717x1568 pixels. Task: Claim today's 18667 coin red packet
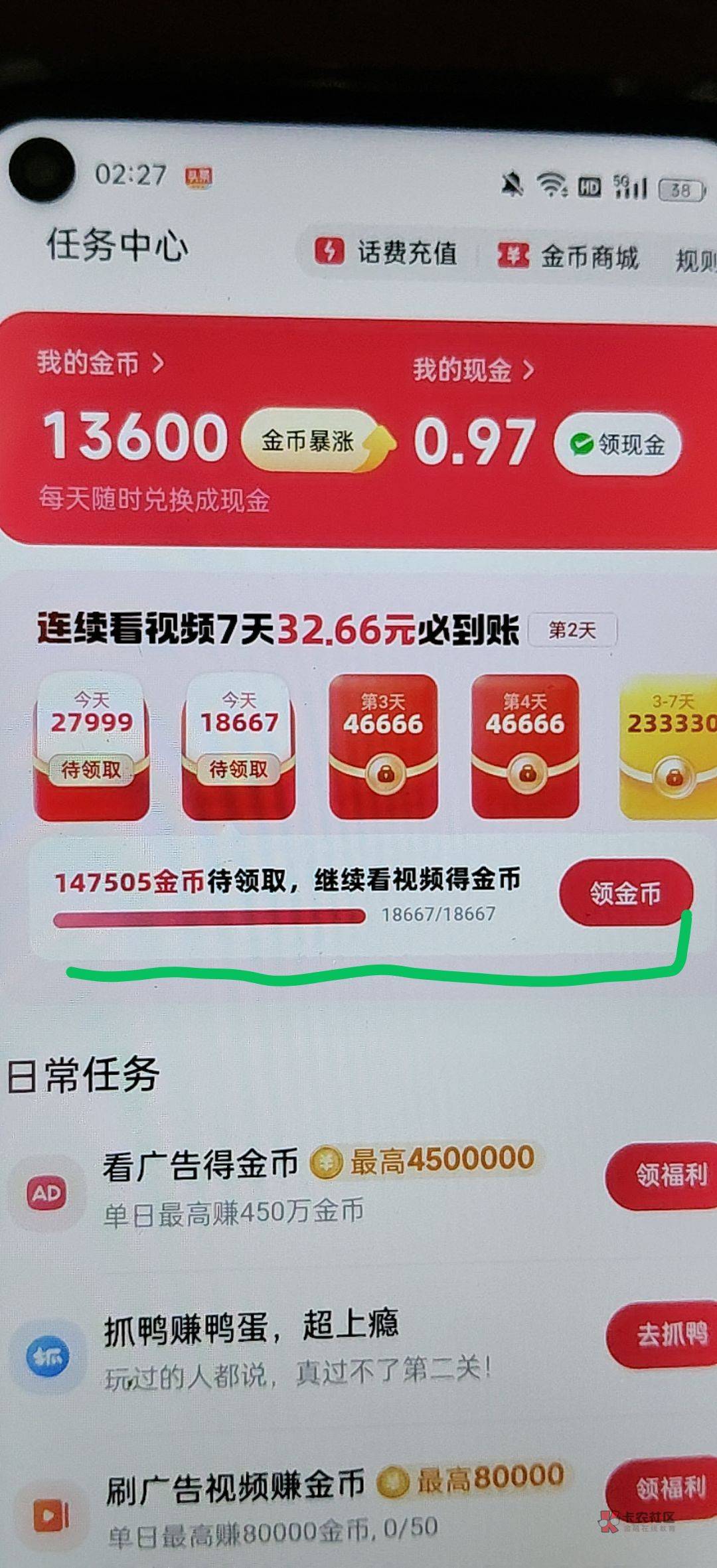(x=239, y=747)
